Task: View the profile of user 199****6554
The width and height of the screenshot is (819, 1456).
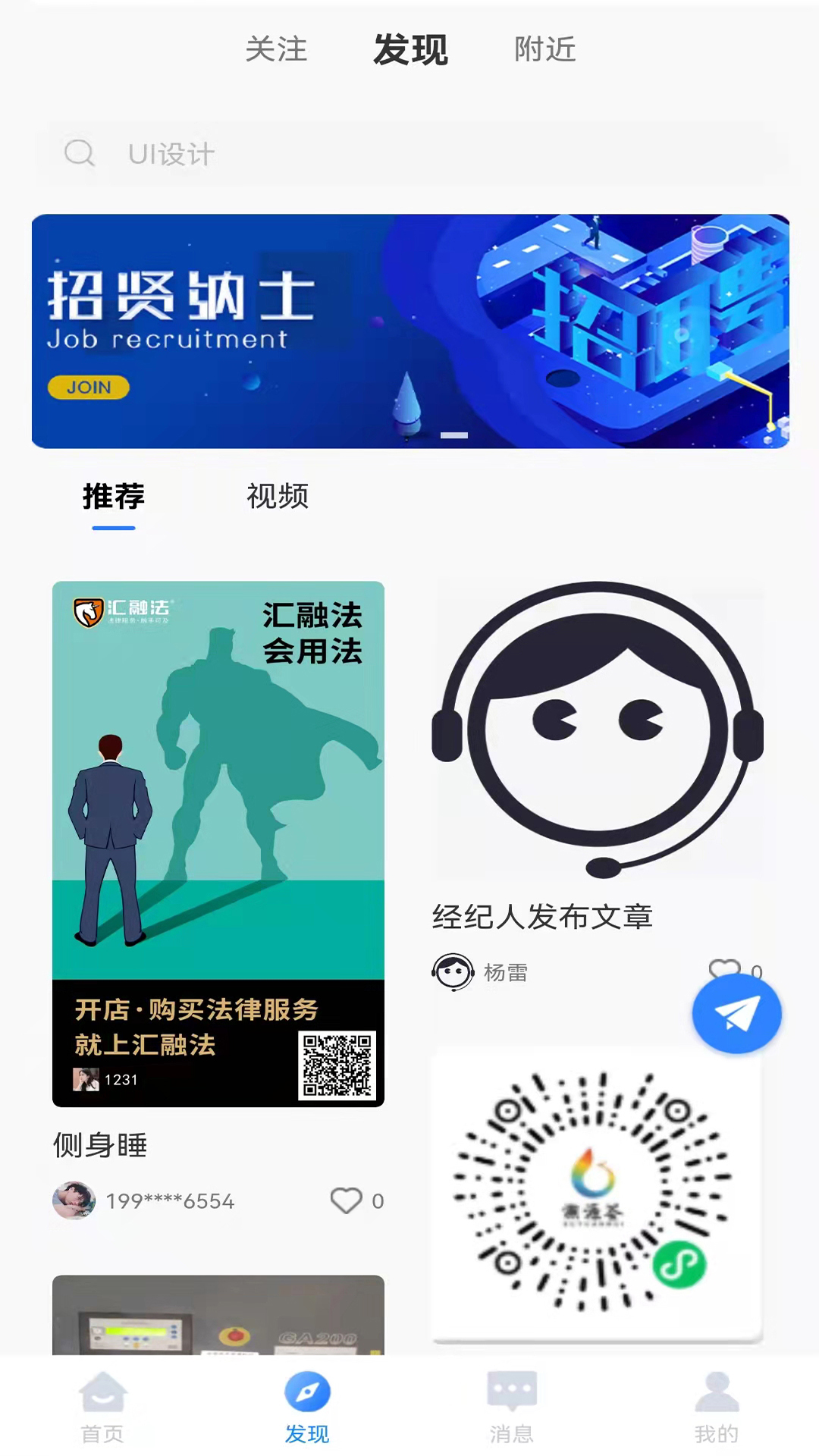Action: tap(74, 1200)
